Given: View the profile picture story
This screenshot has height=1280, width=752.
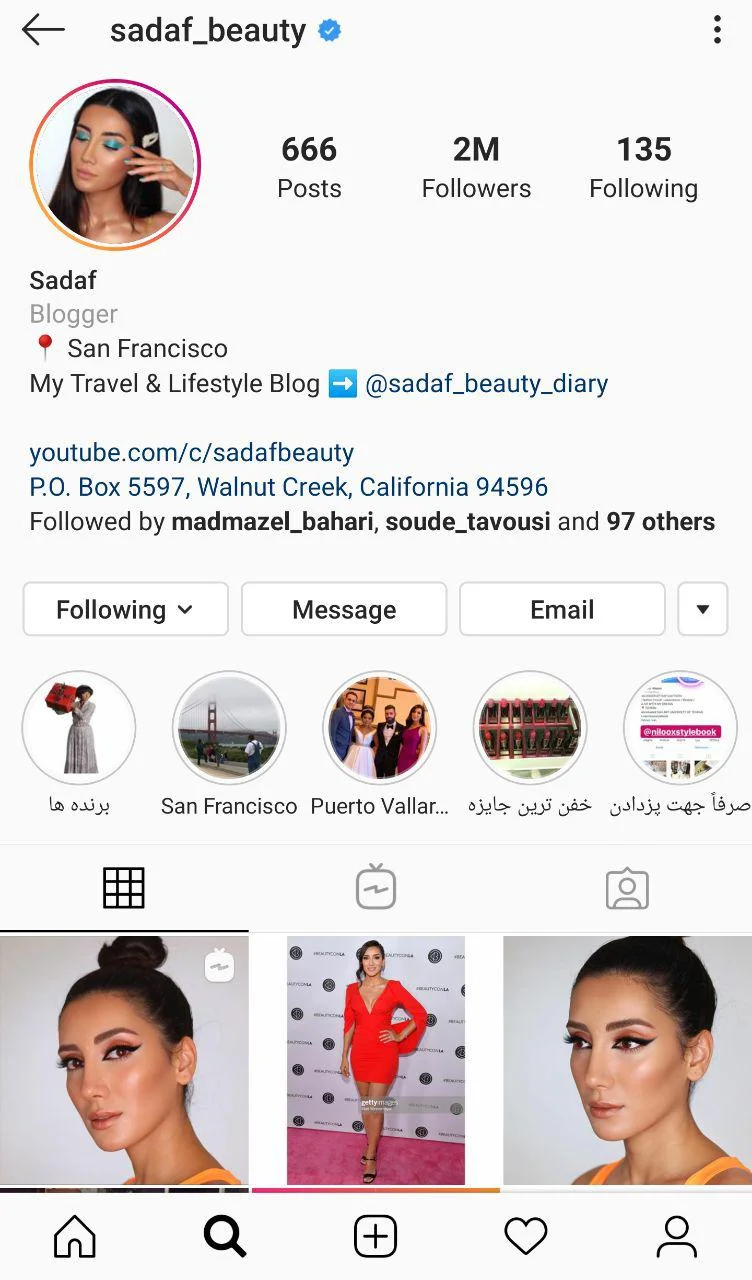Looking at the screenshot, I should [x=115, y=164].
